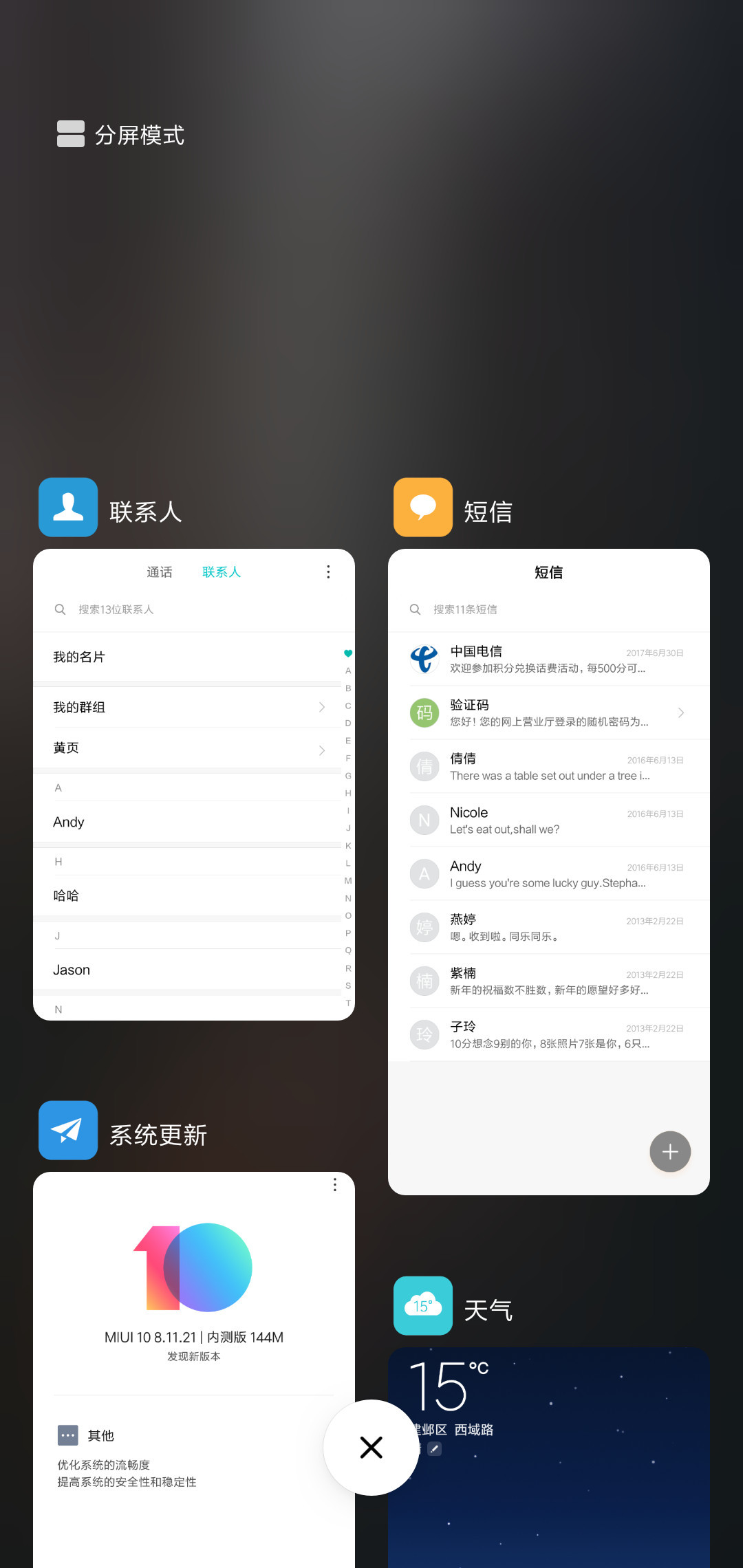Open the 系统更新 system update card
743x1568 pixels.
[194, 1370]
